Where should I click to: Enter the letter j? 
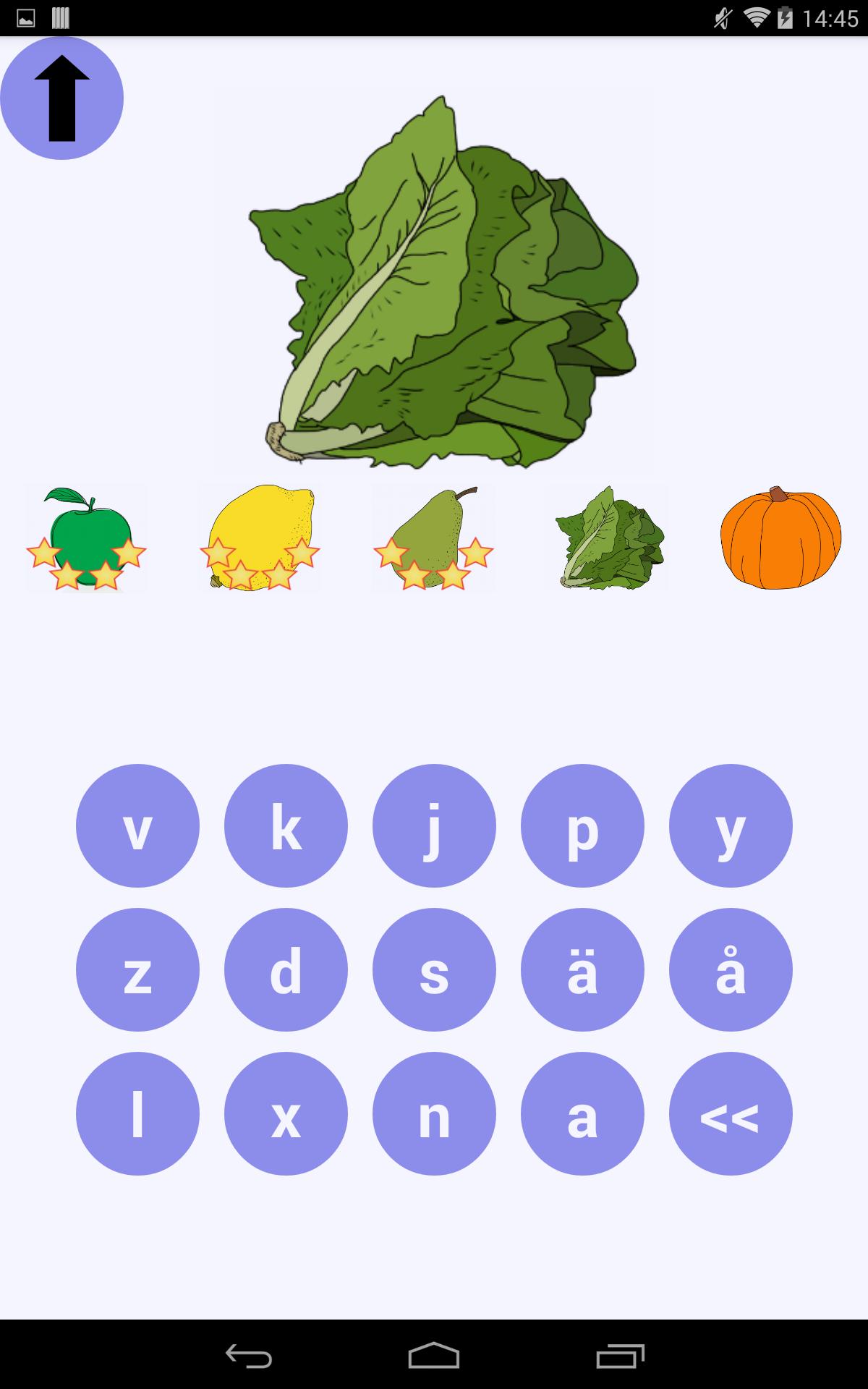pyautogui.click(x=434, y=825)
